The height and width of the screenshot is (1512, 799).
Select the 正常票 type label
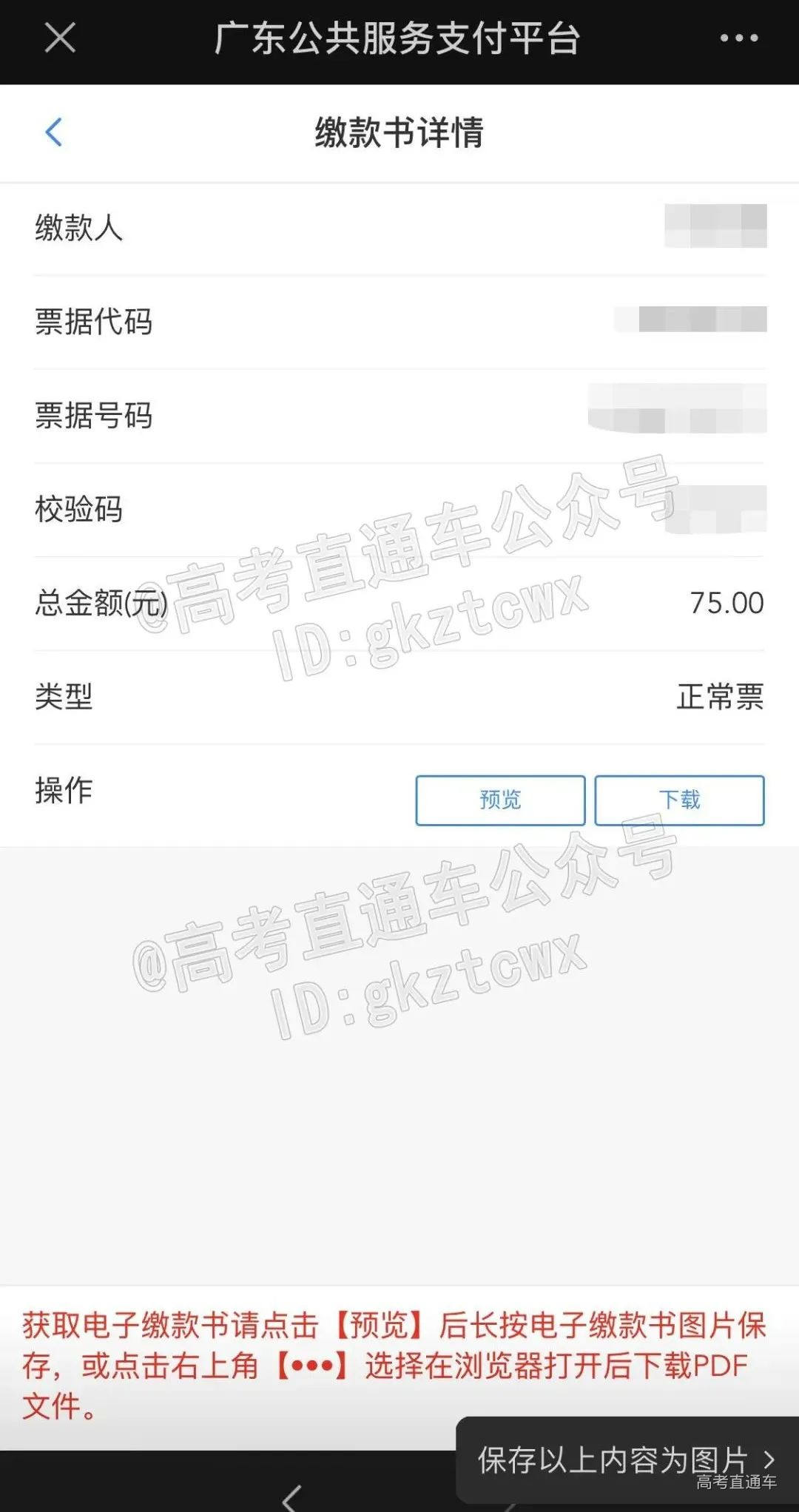721,695
